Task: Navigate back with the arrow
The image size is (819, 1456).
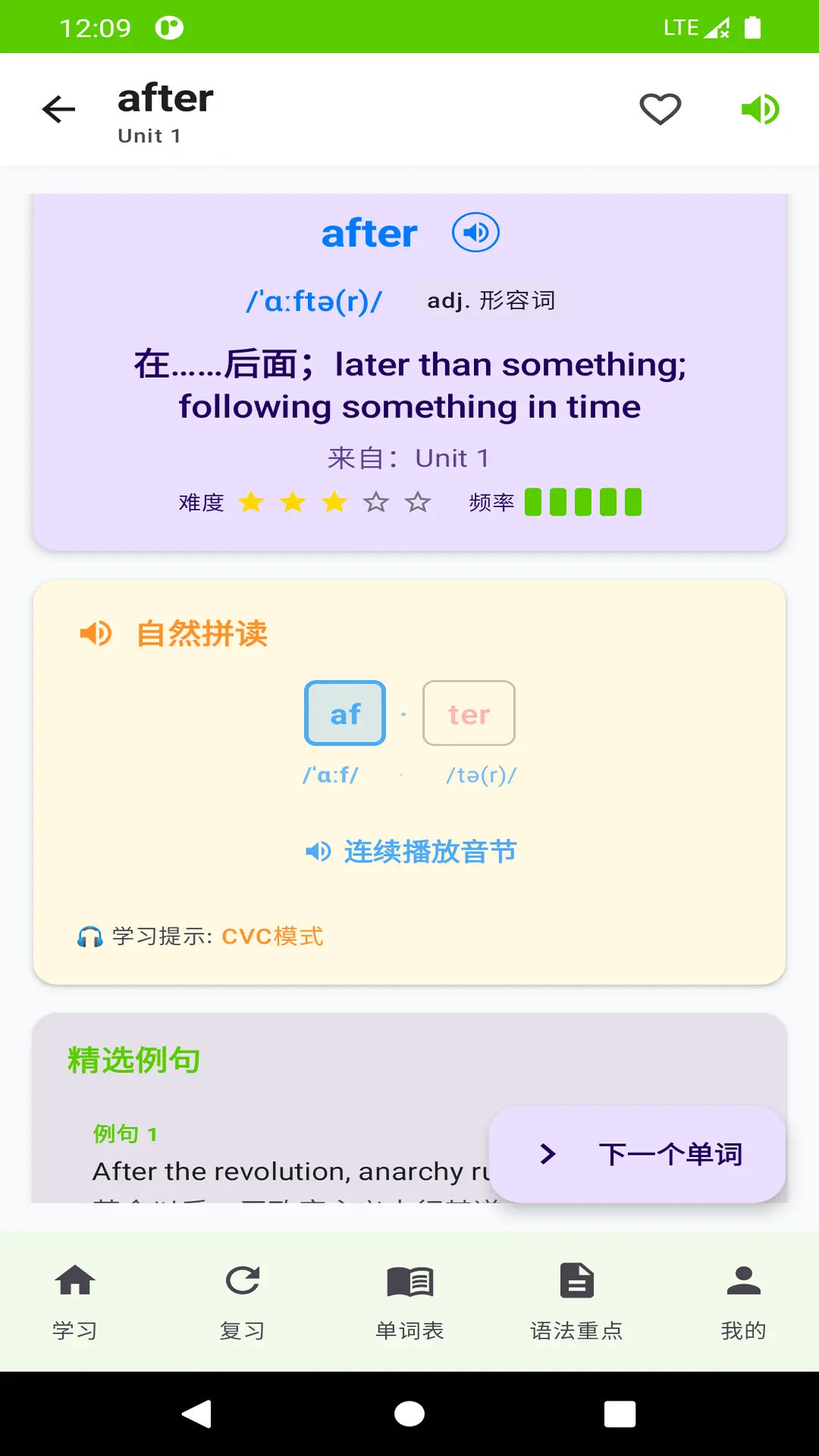Action: coord(58,109)
